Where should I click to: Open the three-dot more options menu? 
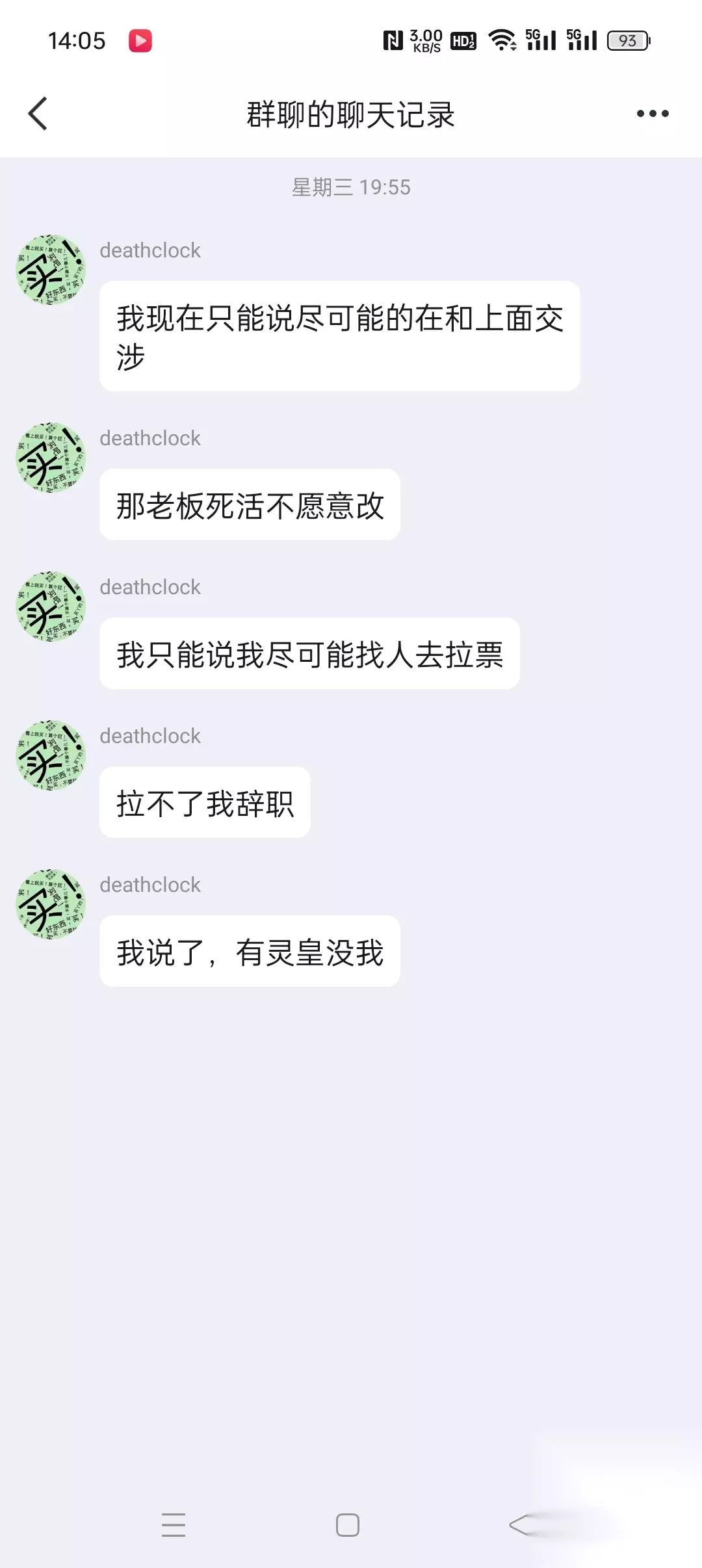653,114
